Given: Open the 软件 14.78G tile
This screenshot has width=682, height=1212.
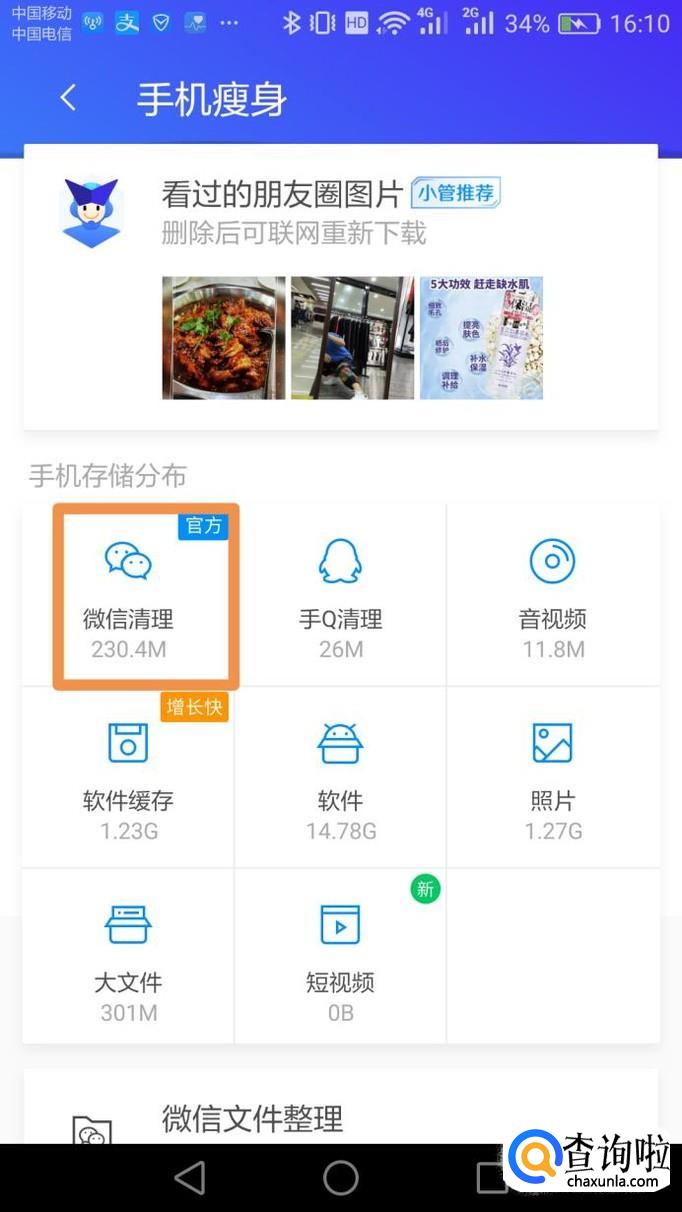Looking at the screenshot, I should pos(340,778).
